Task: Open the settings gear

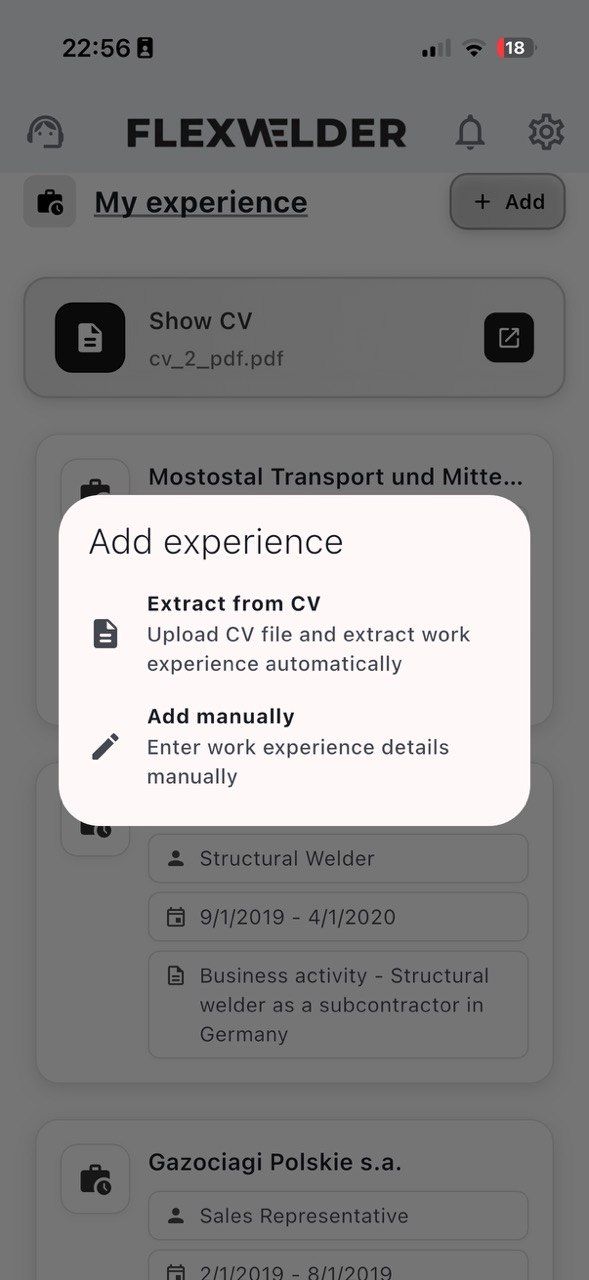Action: point(546,132)
